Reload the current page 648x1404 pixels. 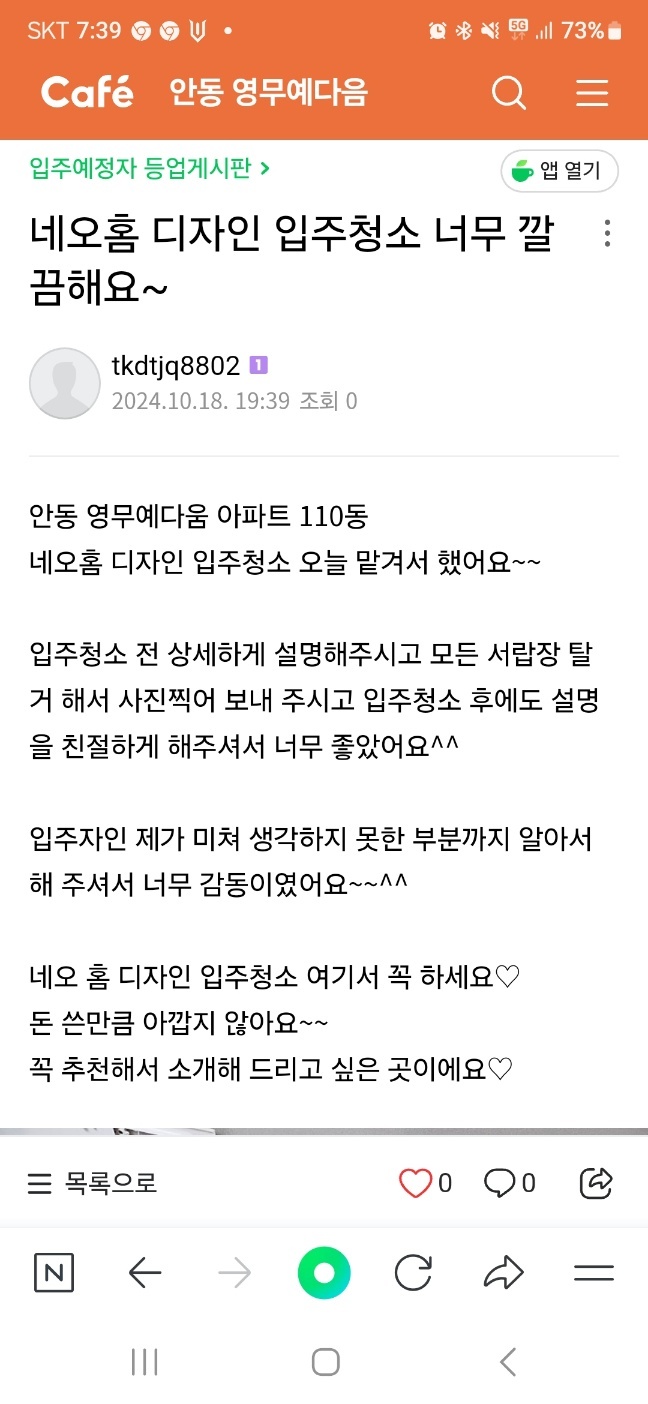click(413, 1273)
